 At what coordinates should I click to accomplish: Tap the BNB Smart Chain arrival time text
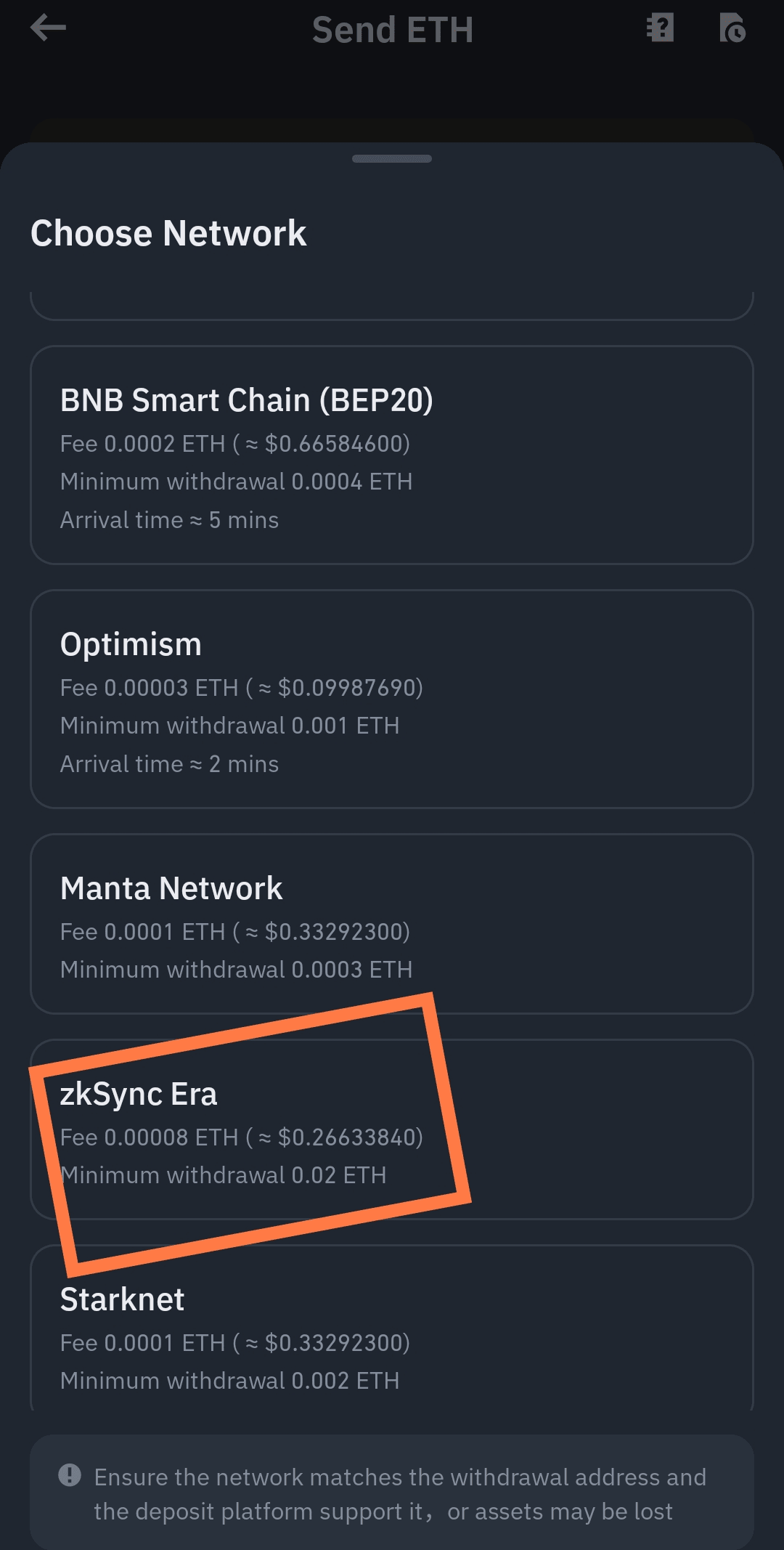169,519
